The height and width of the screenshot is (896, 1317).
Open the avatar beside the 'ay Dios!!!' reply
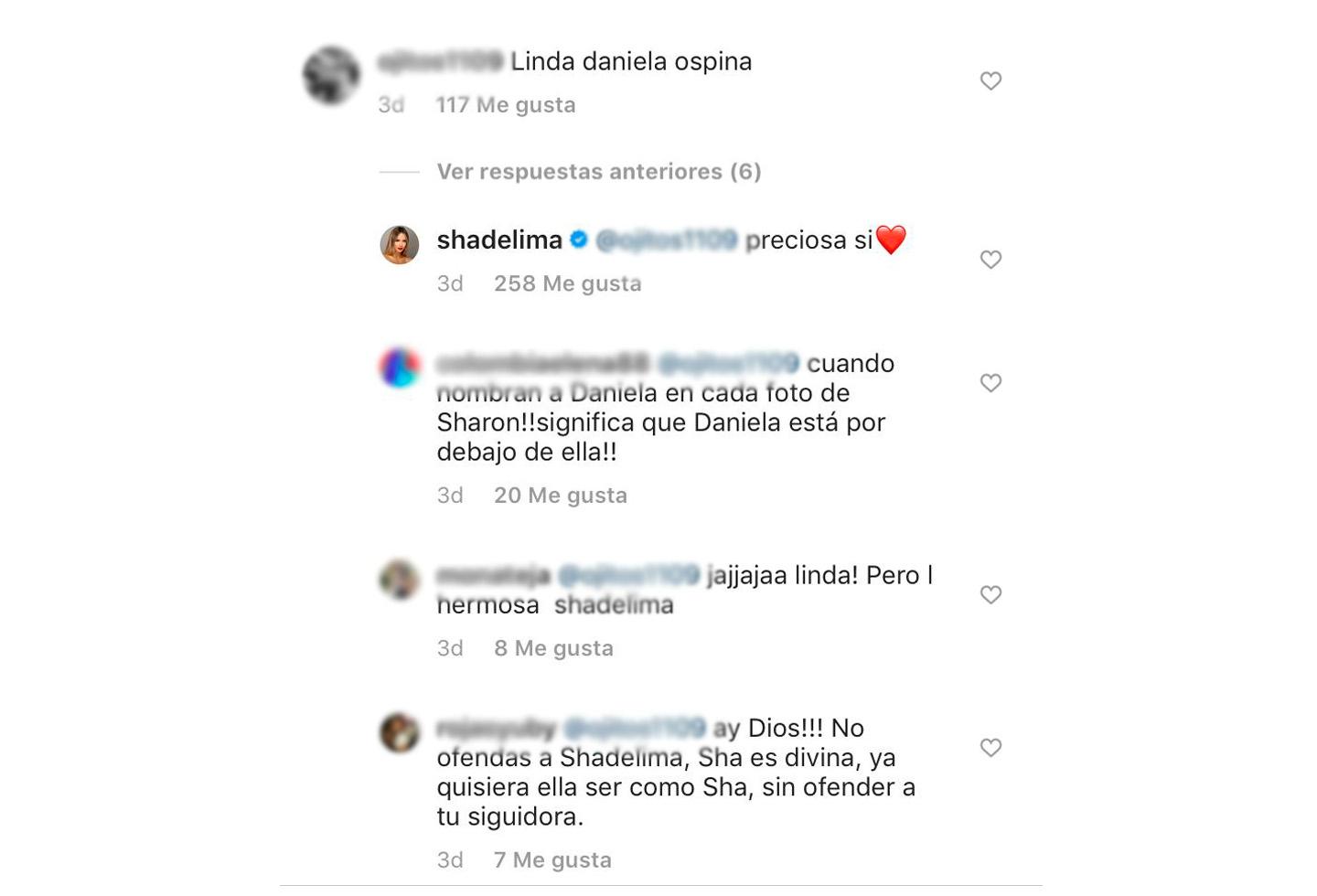click(400, 733)
